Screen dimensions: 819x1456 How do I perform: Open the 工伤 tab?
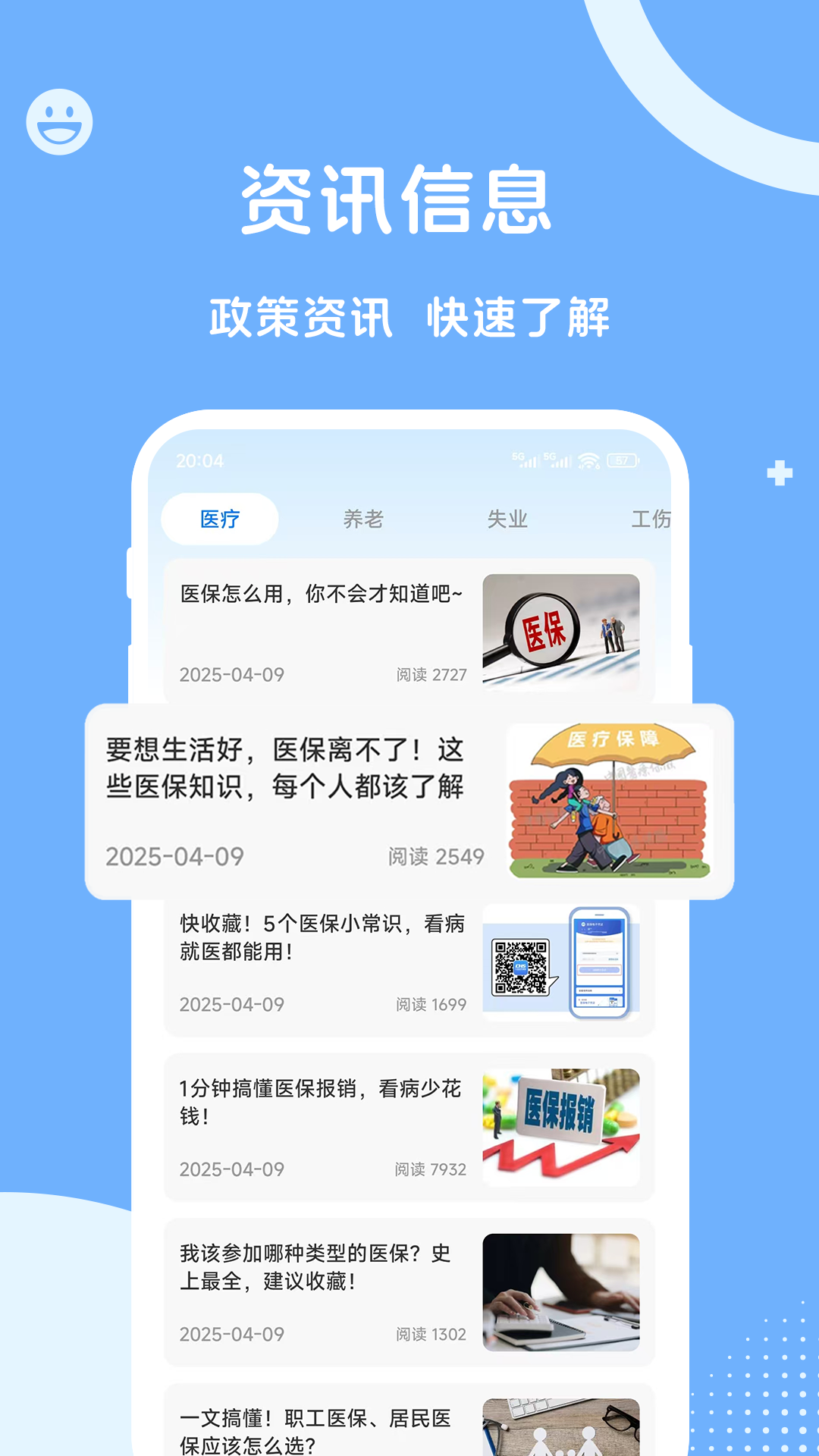pos(651,519)
